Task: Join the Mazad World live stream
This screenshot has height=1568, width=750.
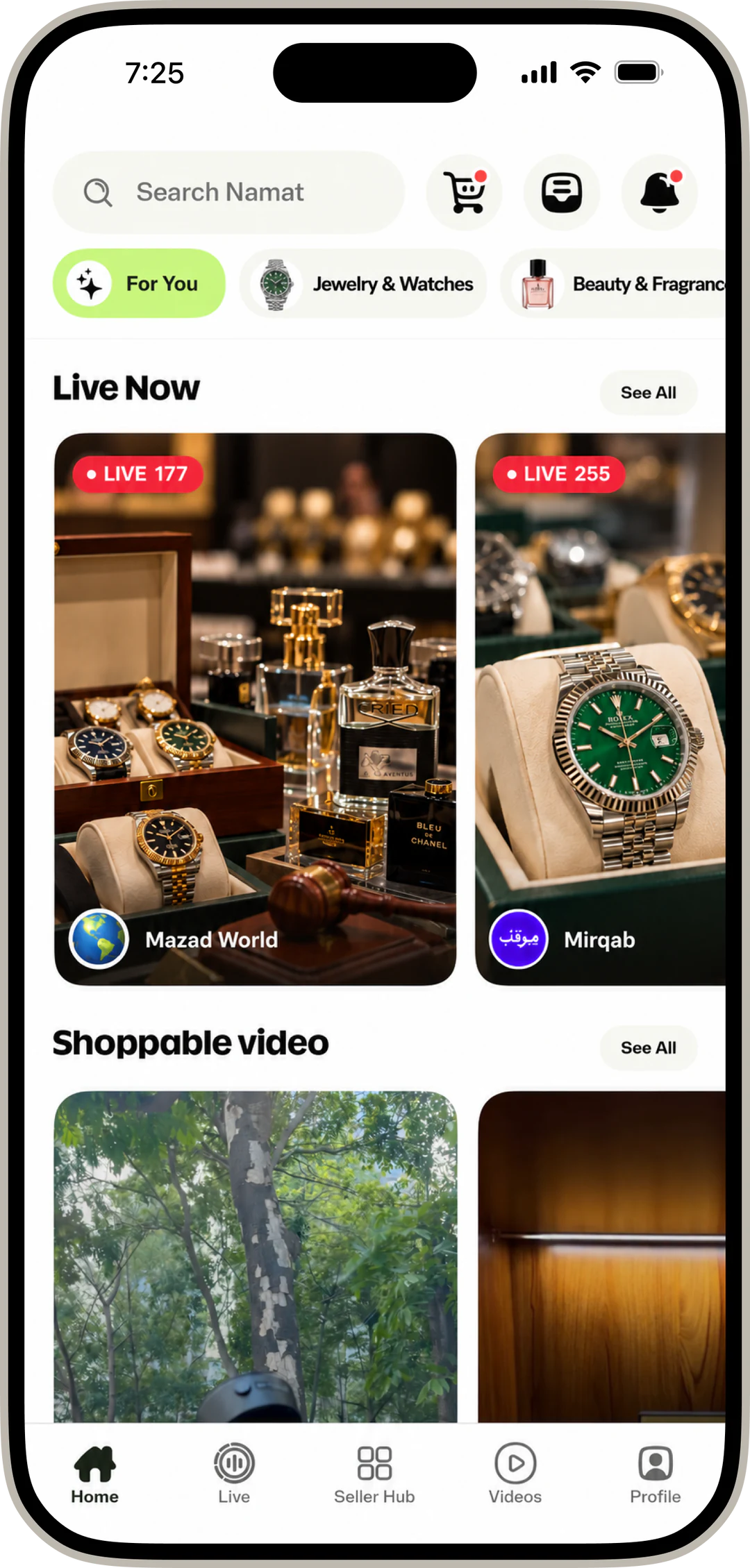Action: 256,709
